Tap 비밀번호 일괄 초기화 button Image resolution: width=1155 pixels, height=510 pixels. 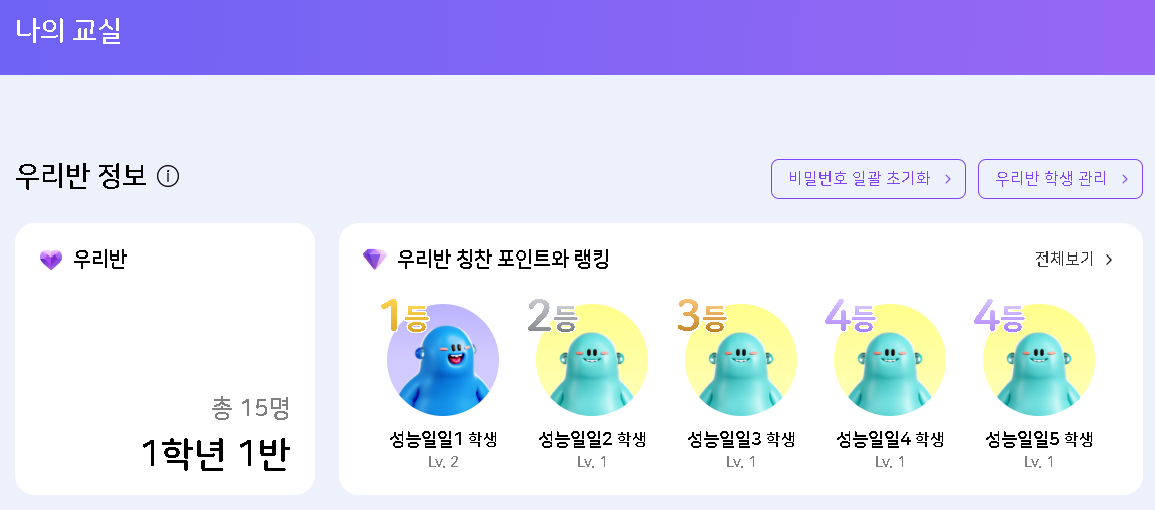[867, 179]
